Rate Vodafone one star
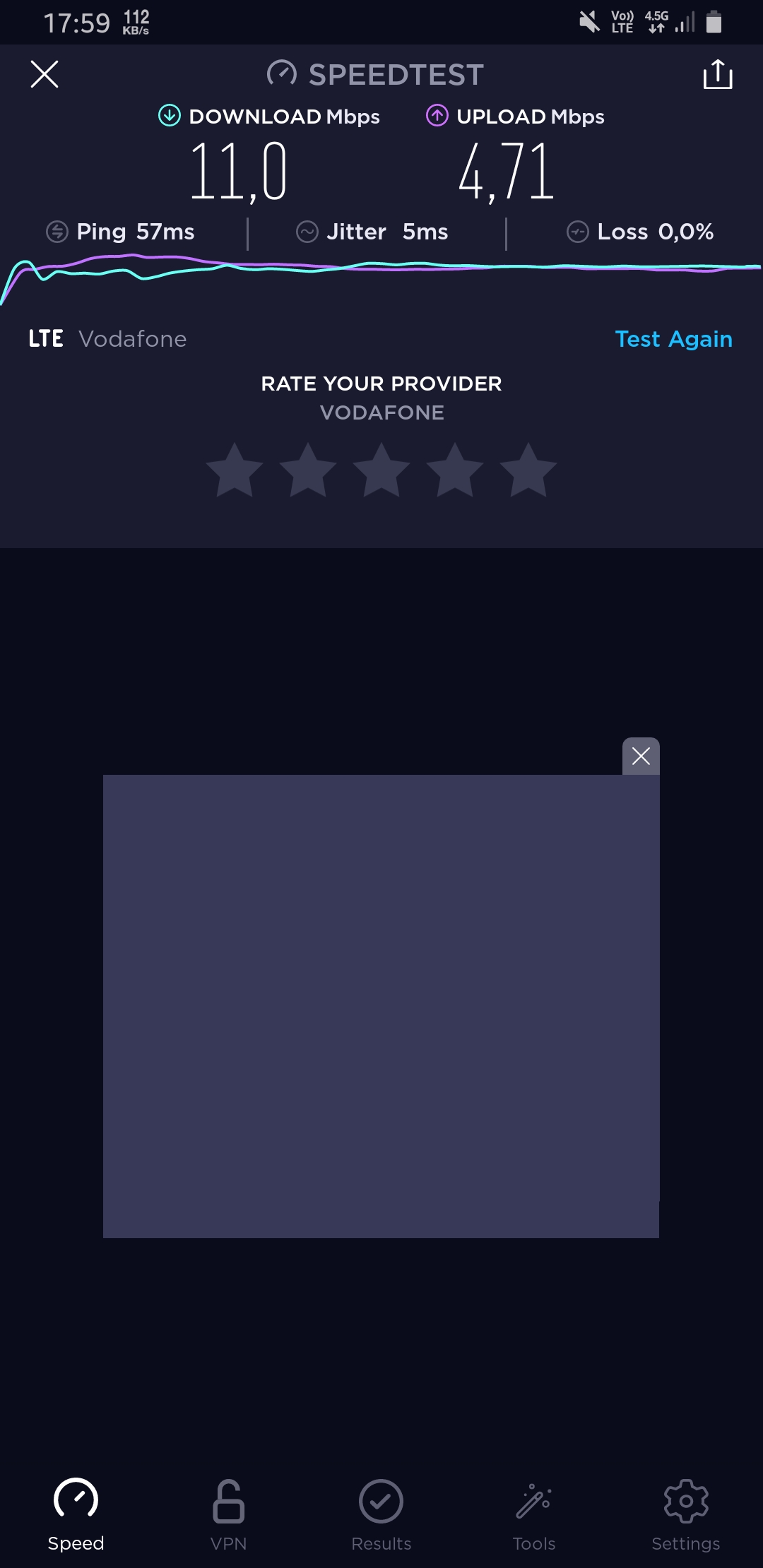763x1568 pixels. 235,470
